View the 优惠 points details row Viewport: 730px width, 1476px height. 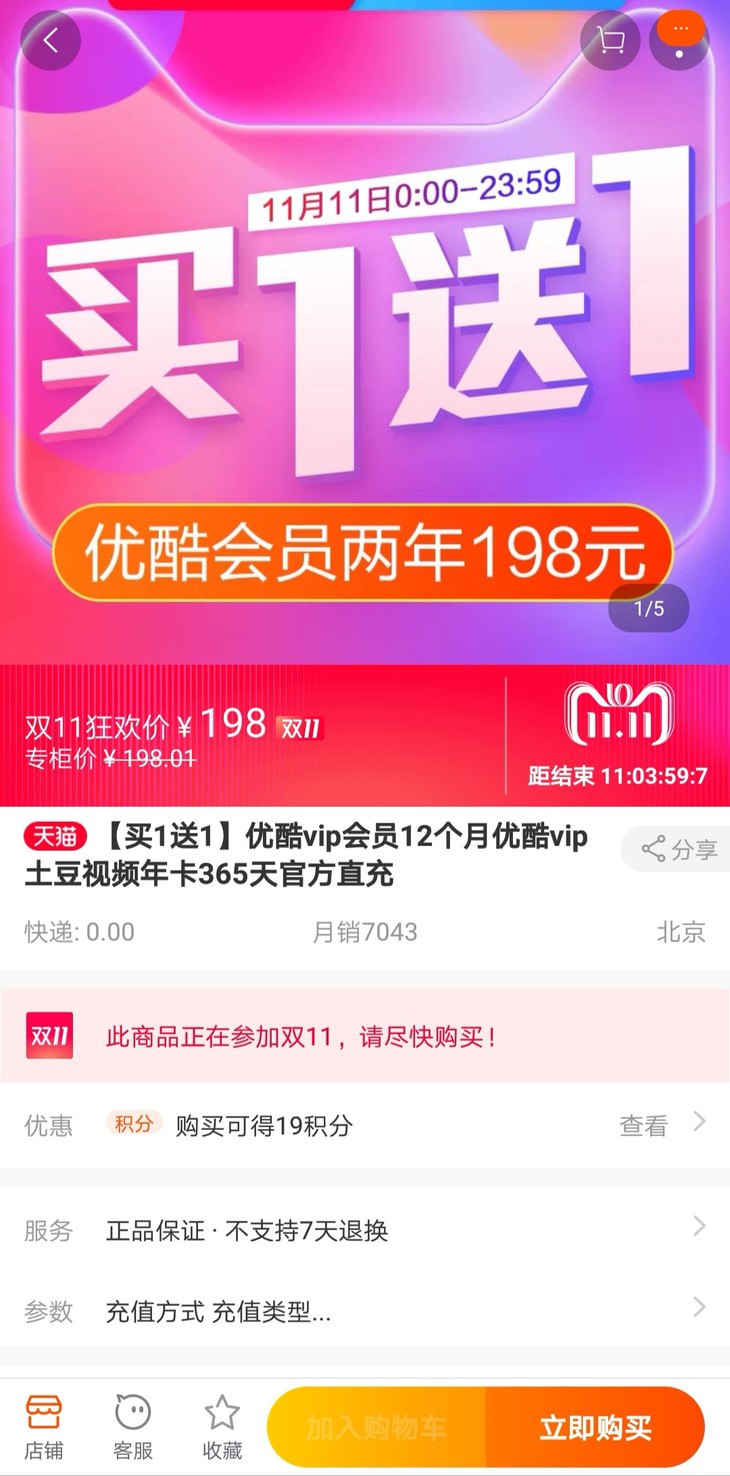(365, 1125)
